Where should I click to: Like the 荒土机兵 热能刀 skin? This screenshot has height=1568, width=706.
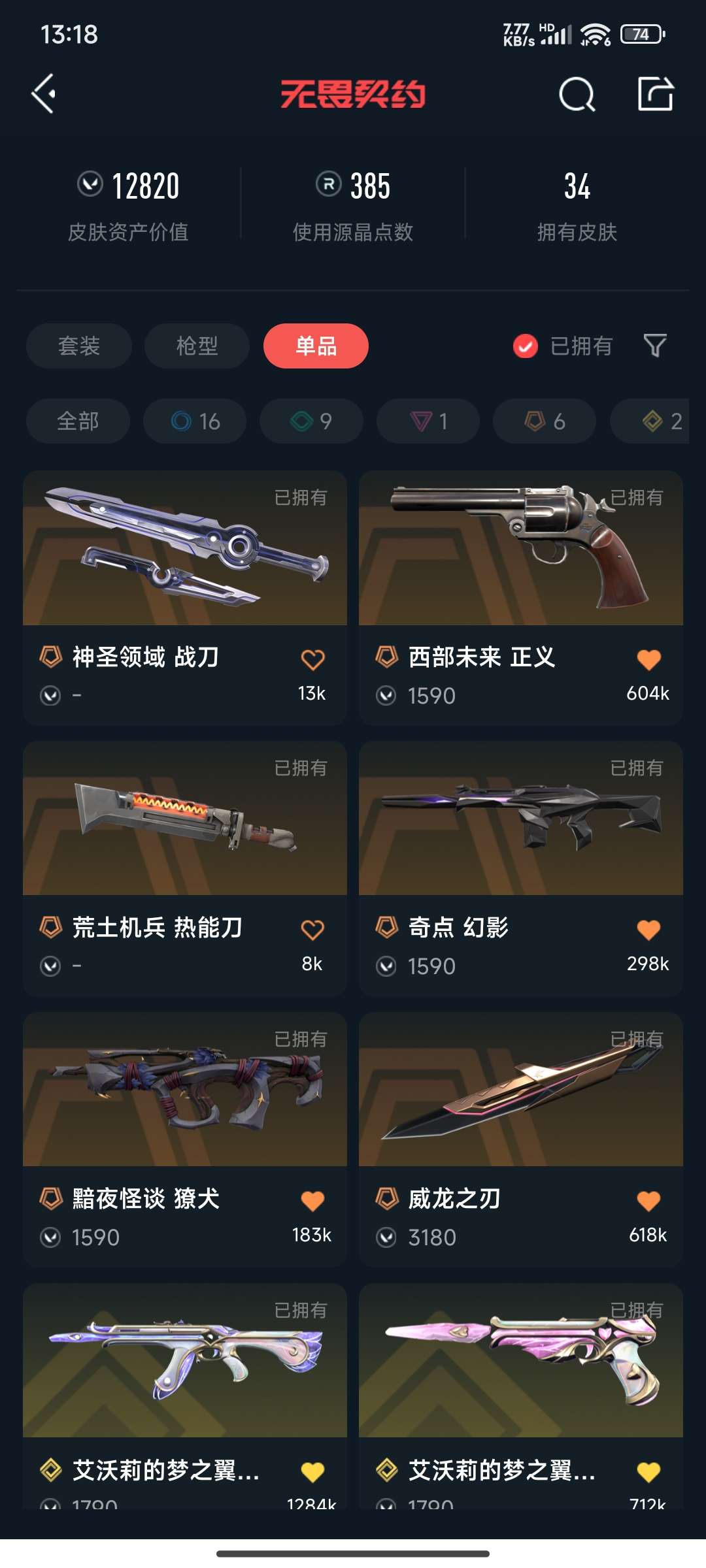pyautogui.click(x=312, y=930)
